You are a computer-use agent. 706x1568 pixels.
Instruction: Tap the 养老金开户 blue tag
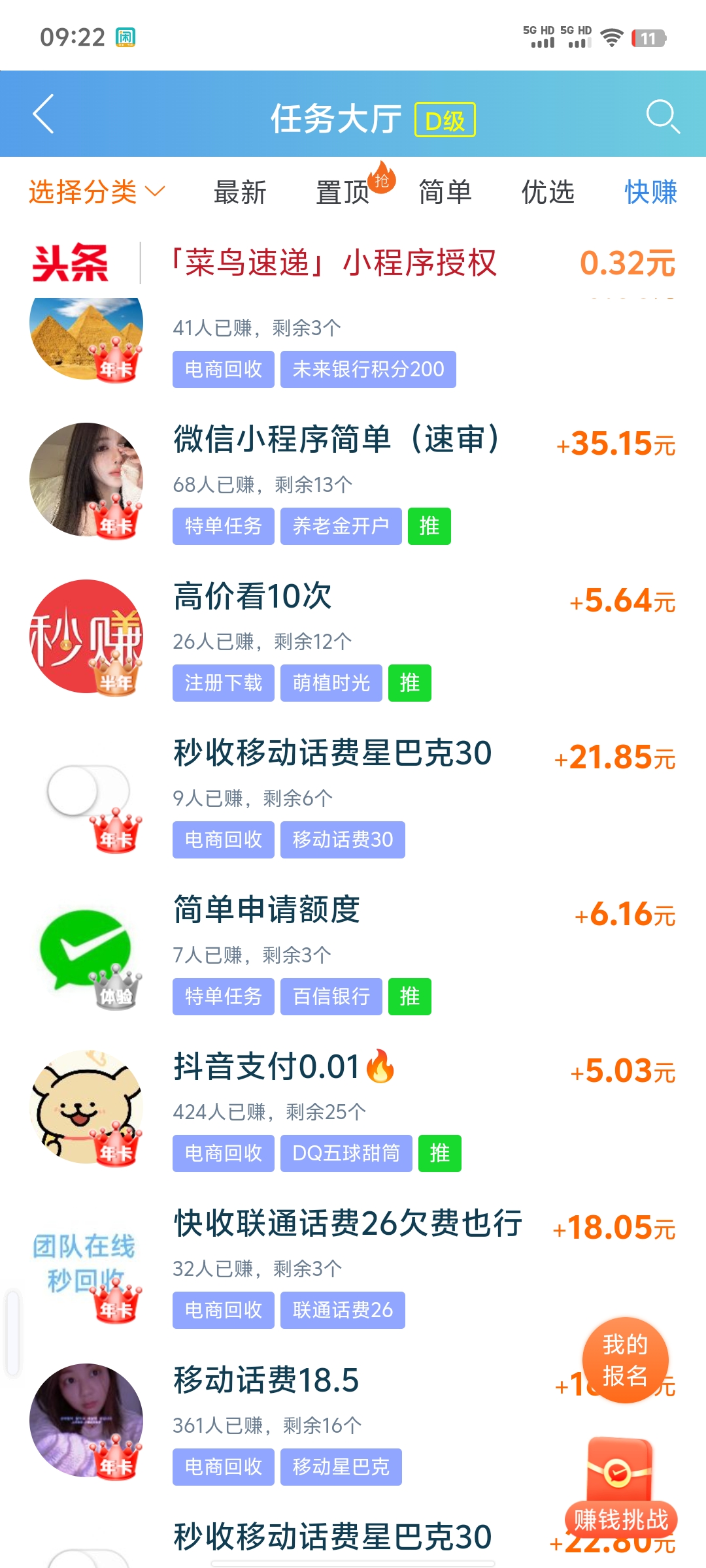click(341, 526)
